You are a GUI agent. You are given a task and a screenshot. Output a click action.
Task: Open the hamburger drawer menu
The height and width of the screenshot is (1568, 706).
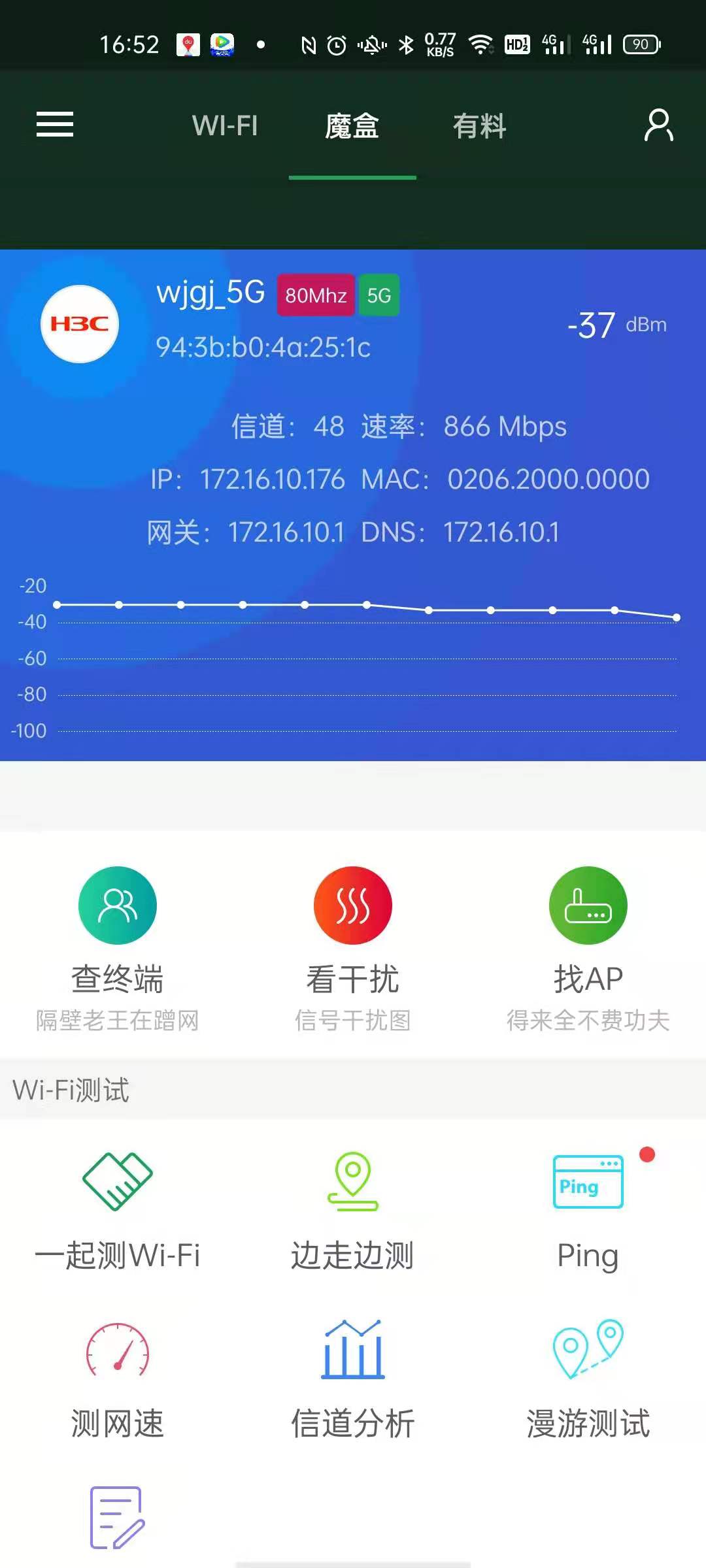click(x=55, y=124)
